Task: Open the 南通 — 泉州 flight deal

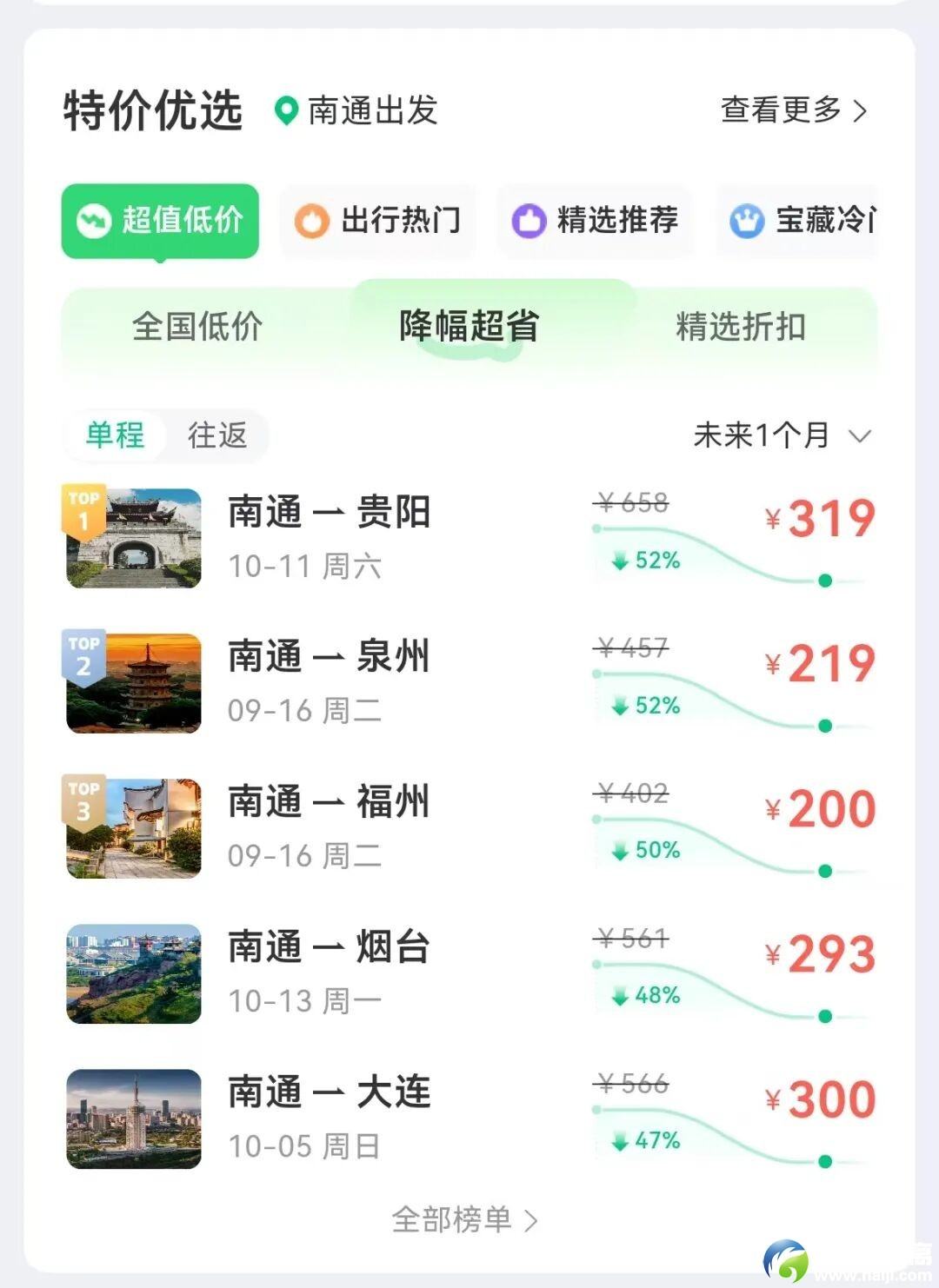Action: pos(469,683)
